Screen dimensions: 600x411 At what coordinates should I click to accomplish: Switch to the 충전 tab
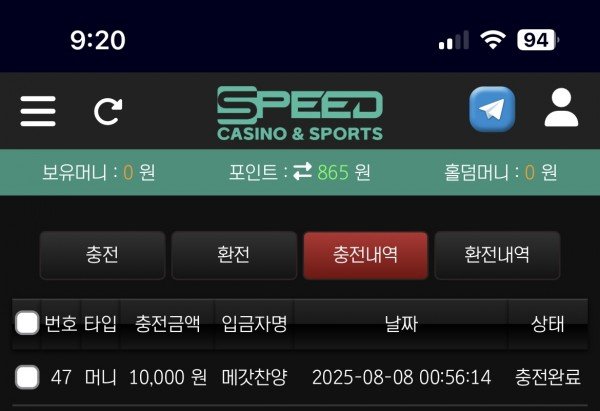[x=102, y=255]
